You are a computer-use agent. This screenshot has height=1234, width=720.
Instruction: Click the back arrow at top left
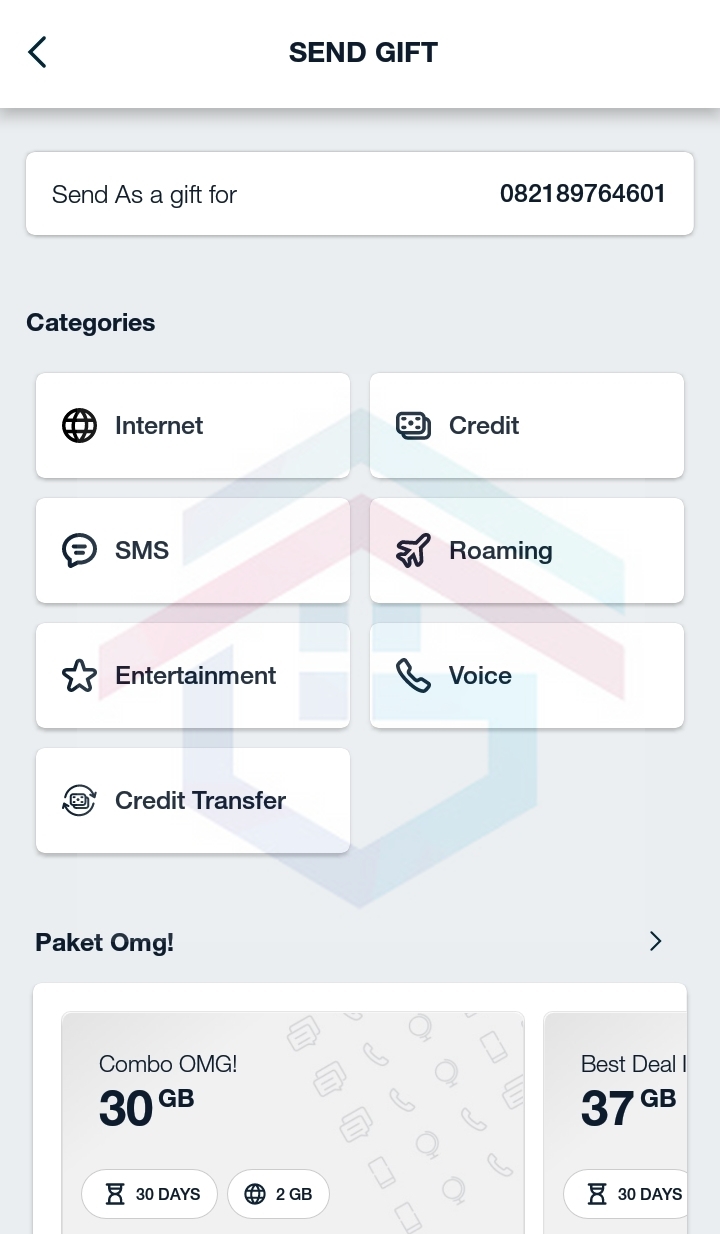click(37, 52)
